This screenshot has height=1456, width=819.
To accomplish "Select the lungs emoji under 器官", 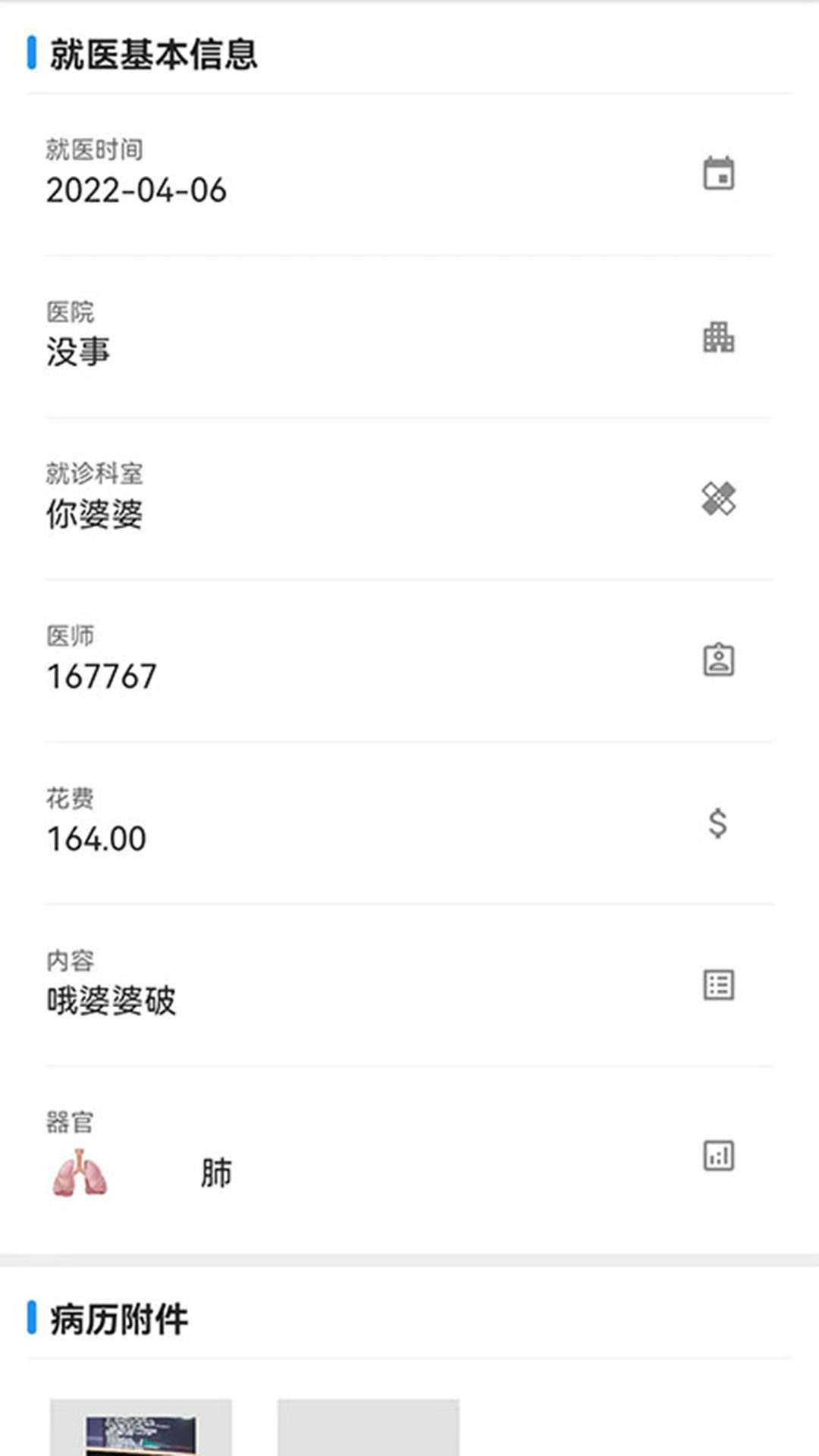I will click(80, 1172).
